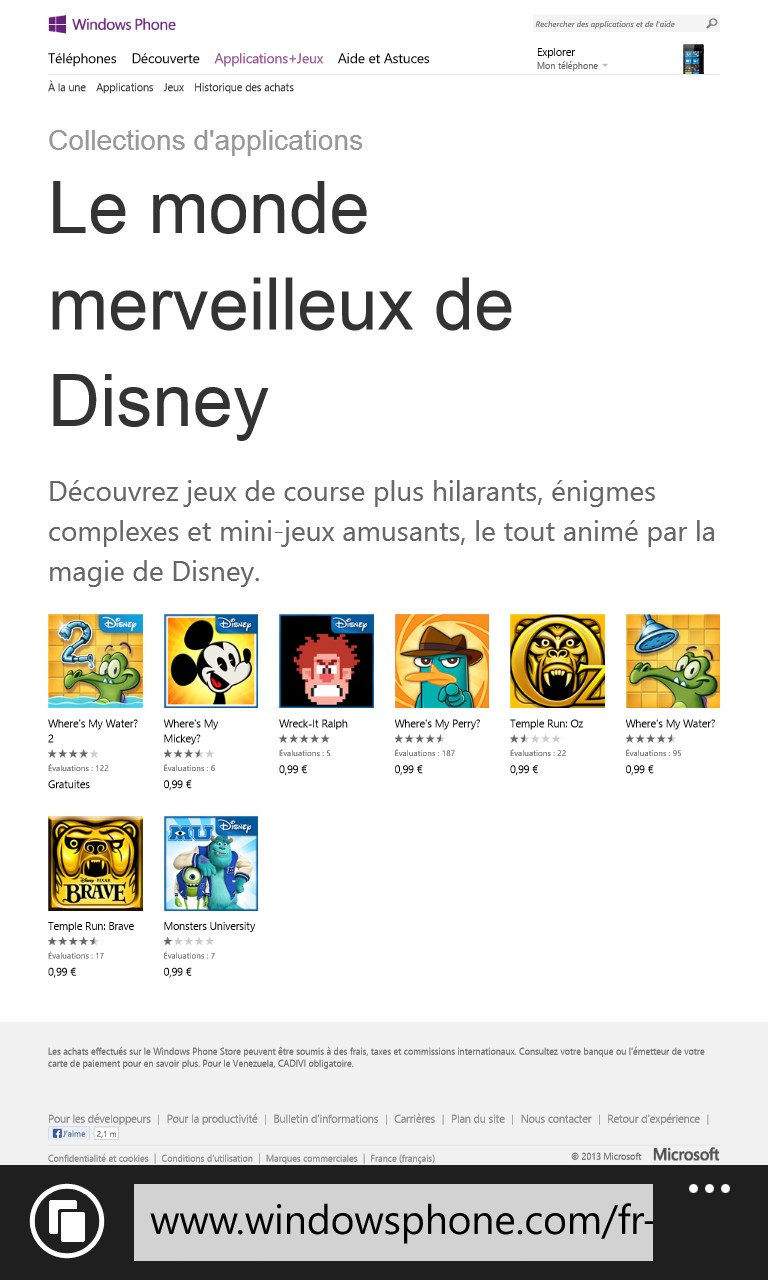Open the Nous contacter footer link
The image size is (768, 1280).
(556, 1119)
